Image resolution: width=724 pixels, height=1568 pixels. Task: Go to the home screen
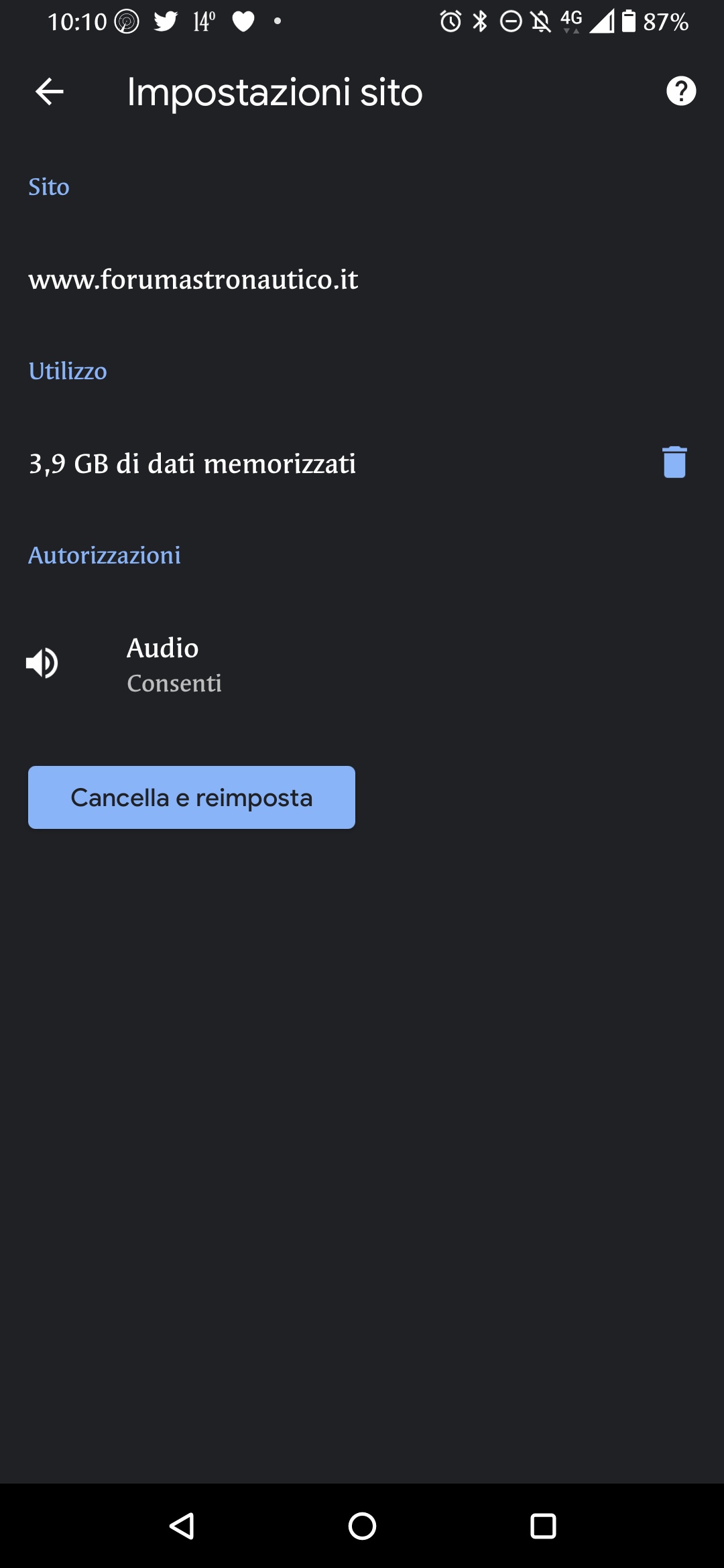(362, 1526)
